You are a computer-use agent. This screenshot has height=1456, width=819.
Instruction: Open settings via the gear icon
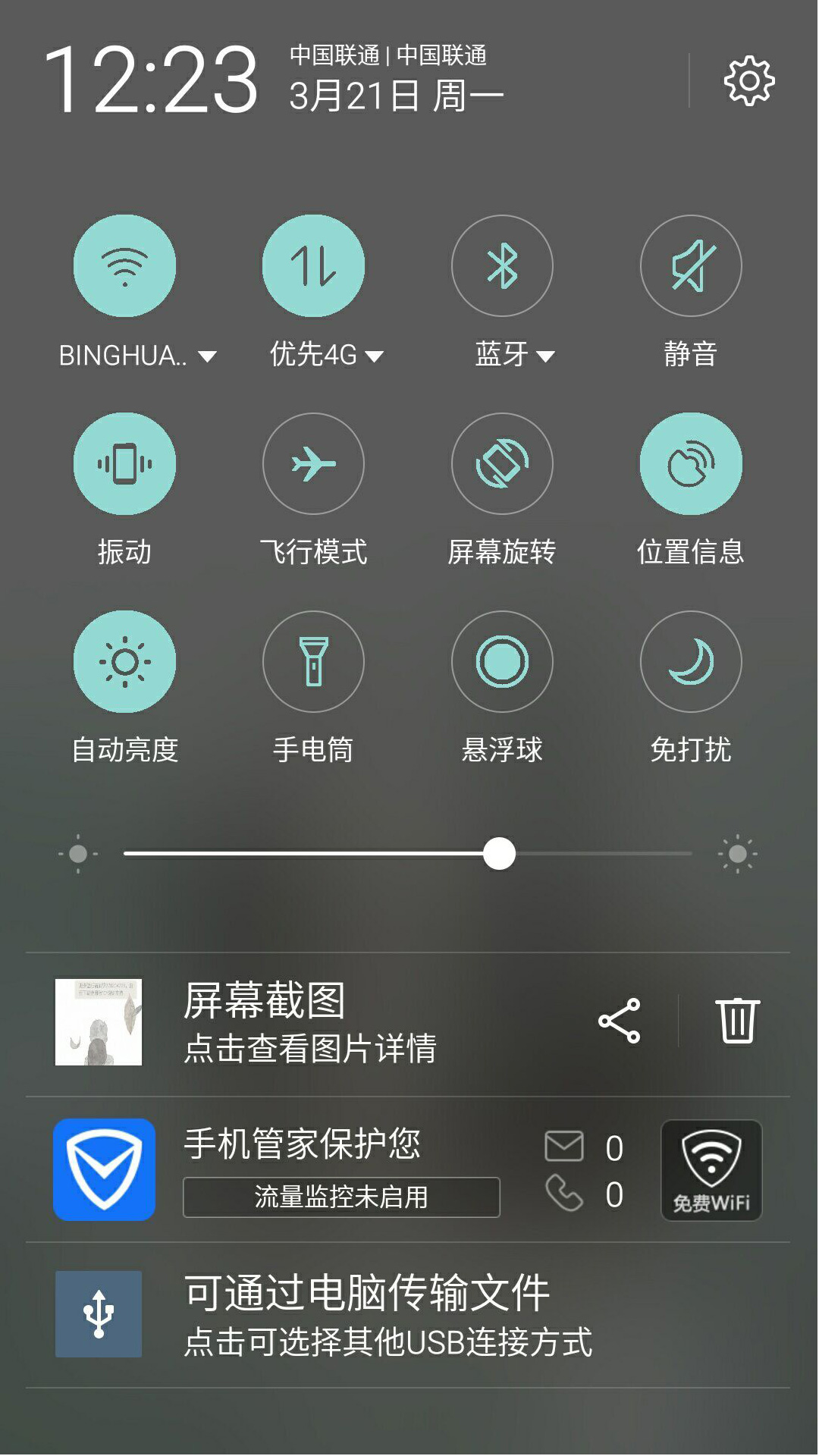coord(749,80)
